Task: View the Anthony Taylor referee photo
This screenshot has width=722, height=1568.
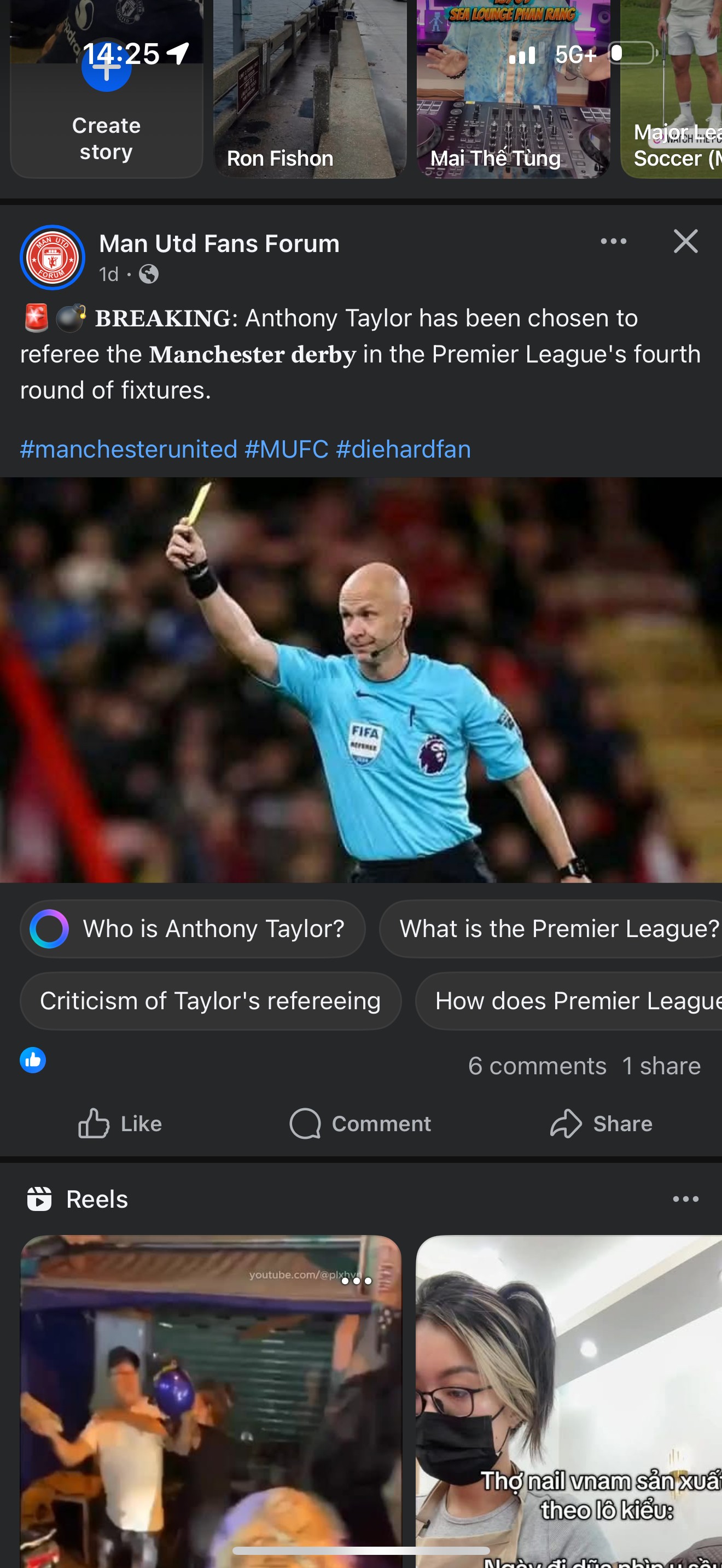Action: [x=361, y=680]
